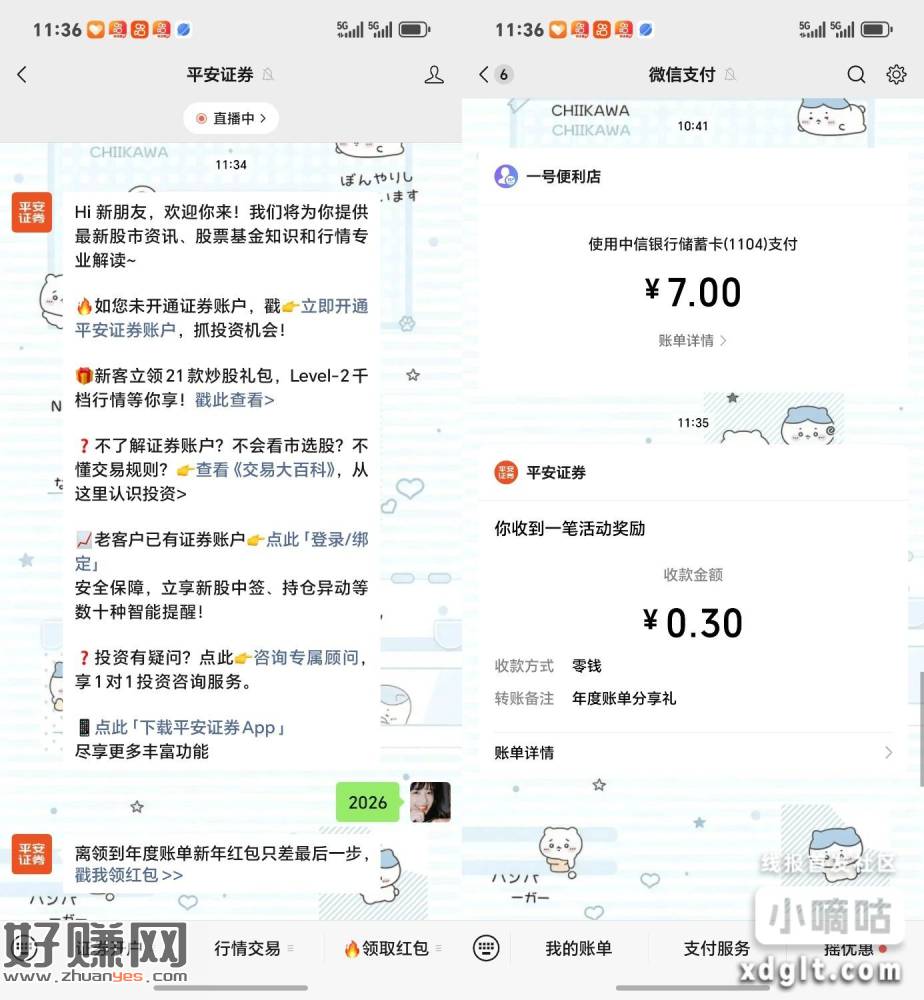This screenshot has height=1000, width=924.
Task: Tap the 平安证券 avatar next to reward message
Action: coord(504,472)
